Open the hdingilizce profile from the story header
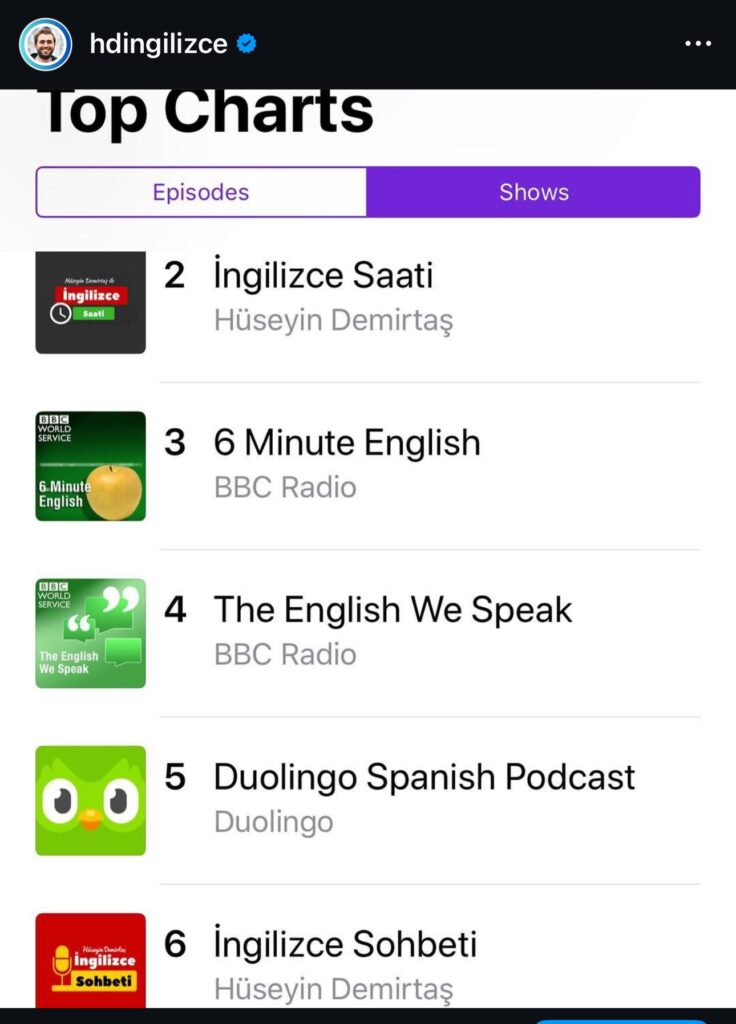 pos(157,44)
